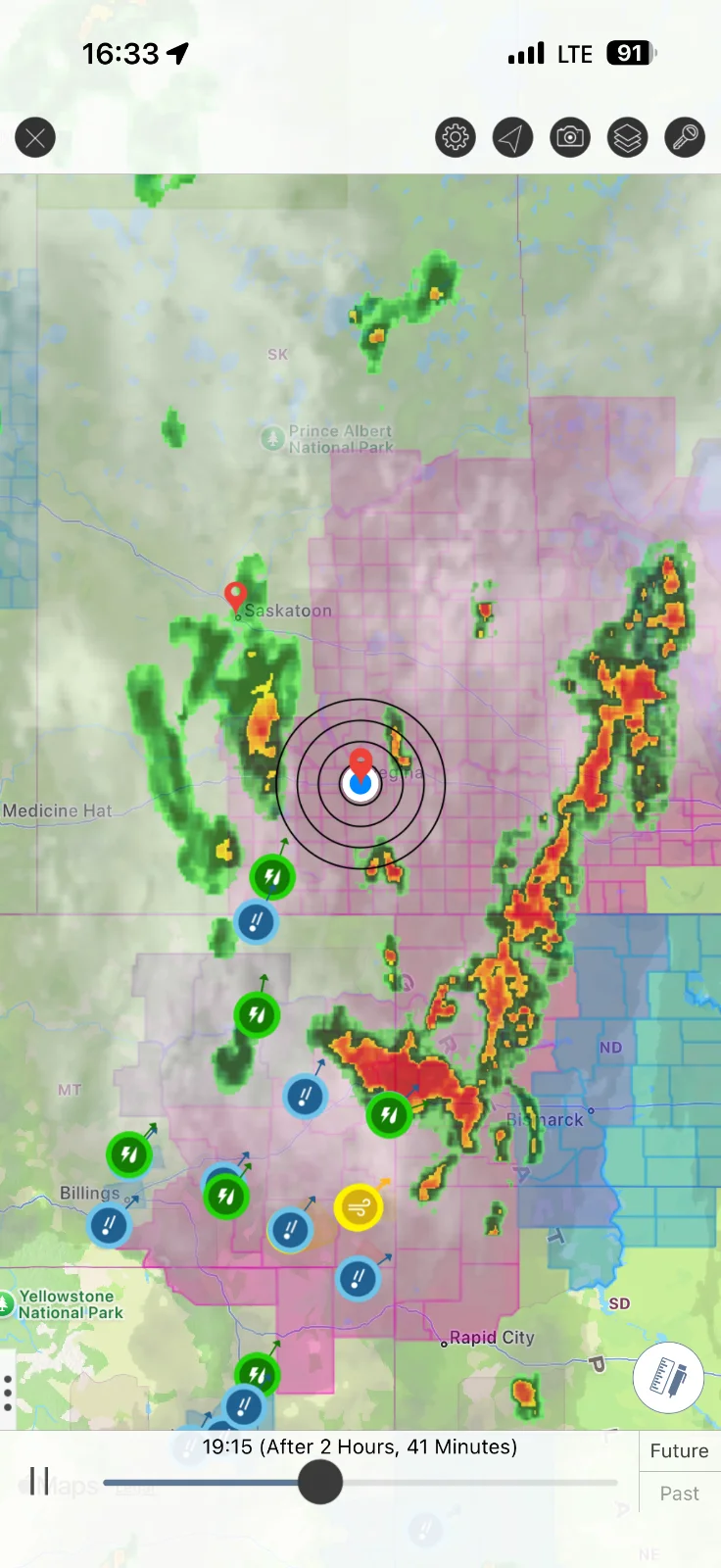Tap the red pin at Saskatoon

click(x=235, y=596)
